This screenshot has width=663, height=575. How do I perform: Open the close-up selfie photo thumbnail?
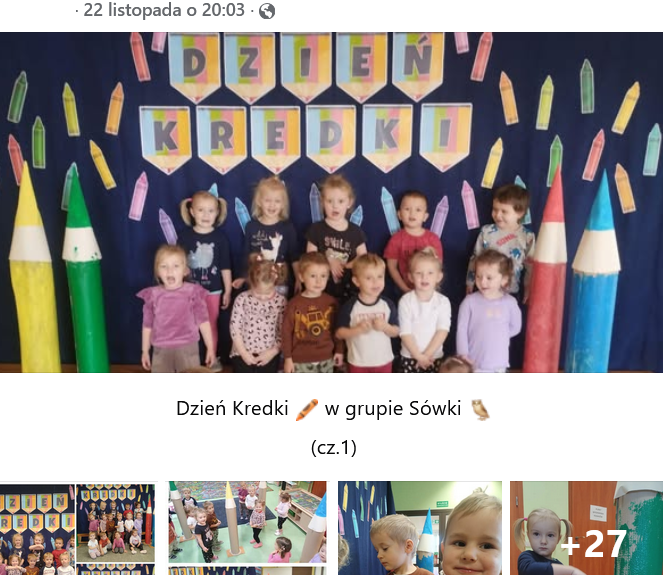pos(419,528)
